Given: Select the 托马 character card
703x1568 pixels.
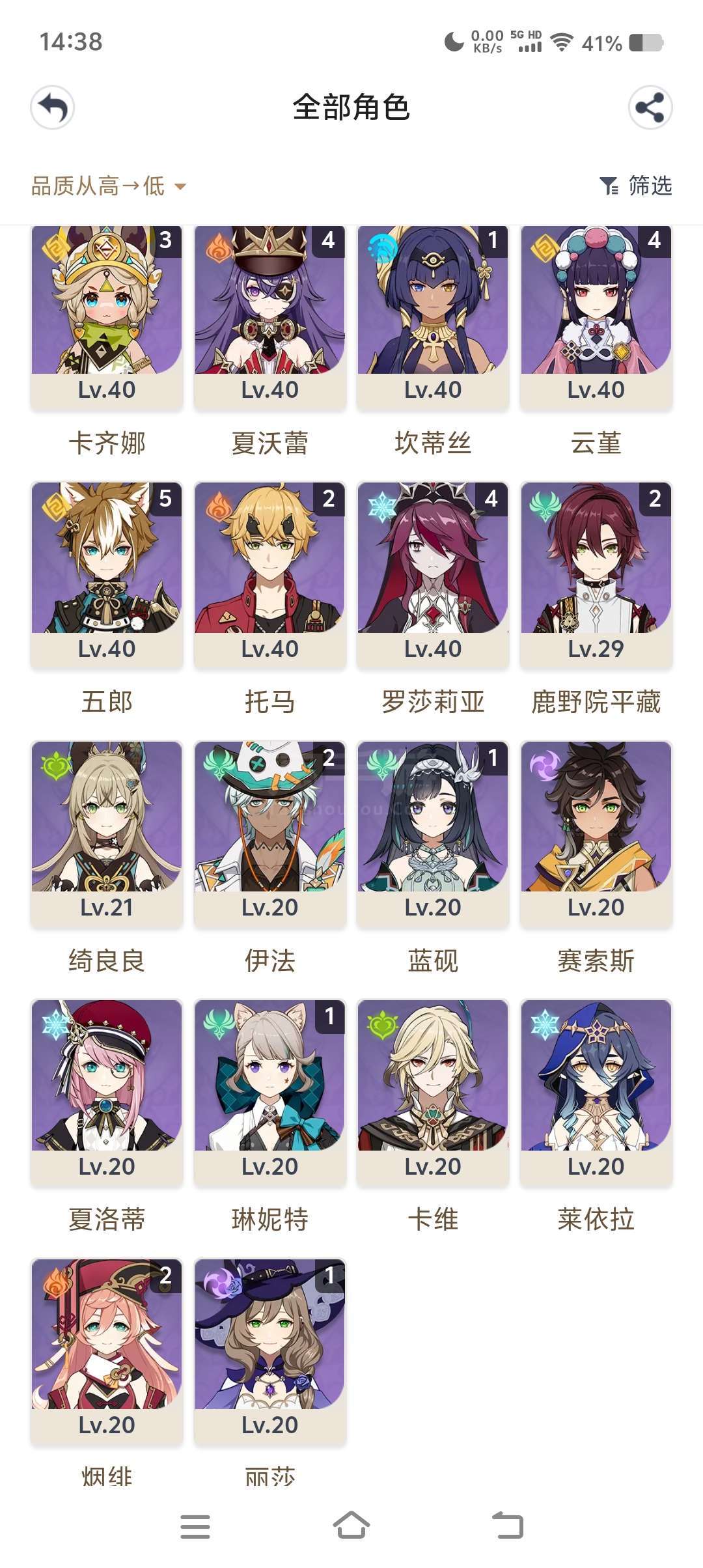Looking at the screenshot, I should tap(270, 576).
